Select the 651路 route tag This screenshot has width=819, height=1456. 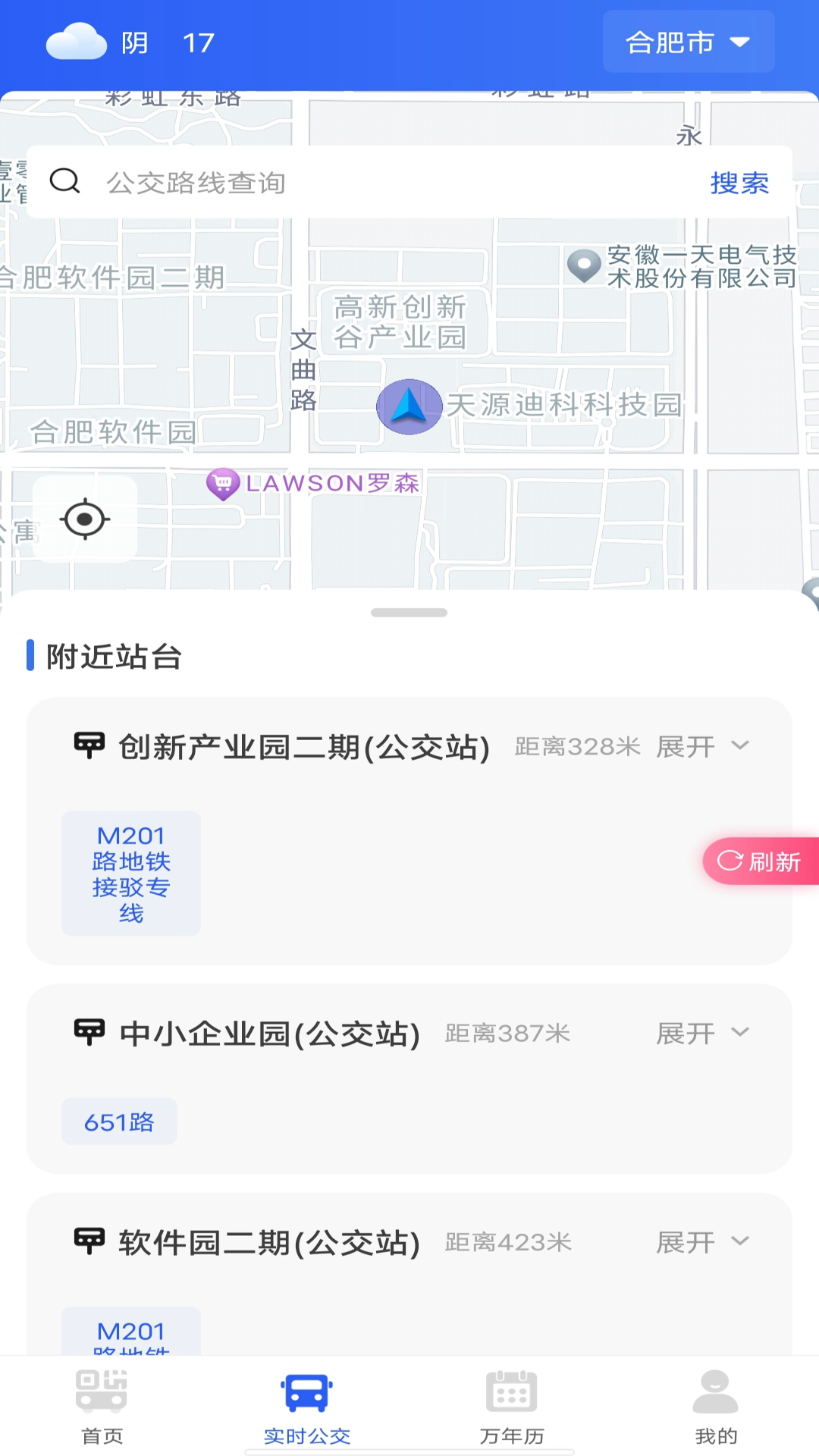[x=118, y=1122]
